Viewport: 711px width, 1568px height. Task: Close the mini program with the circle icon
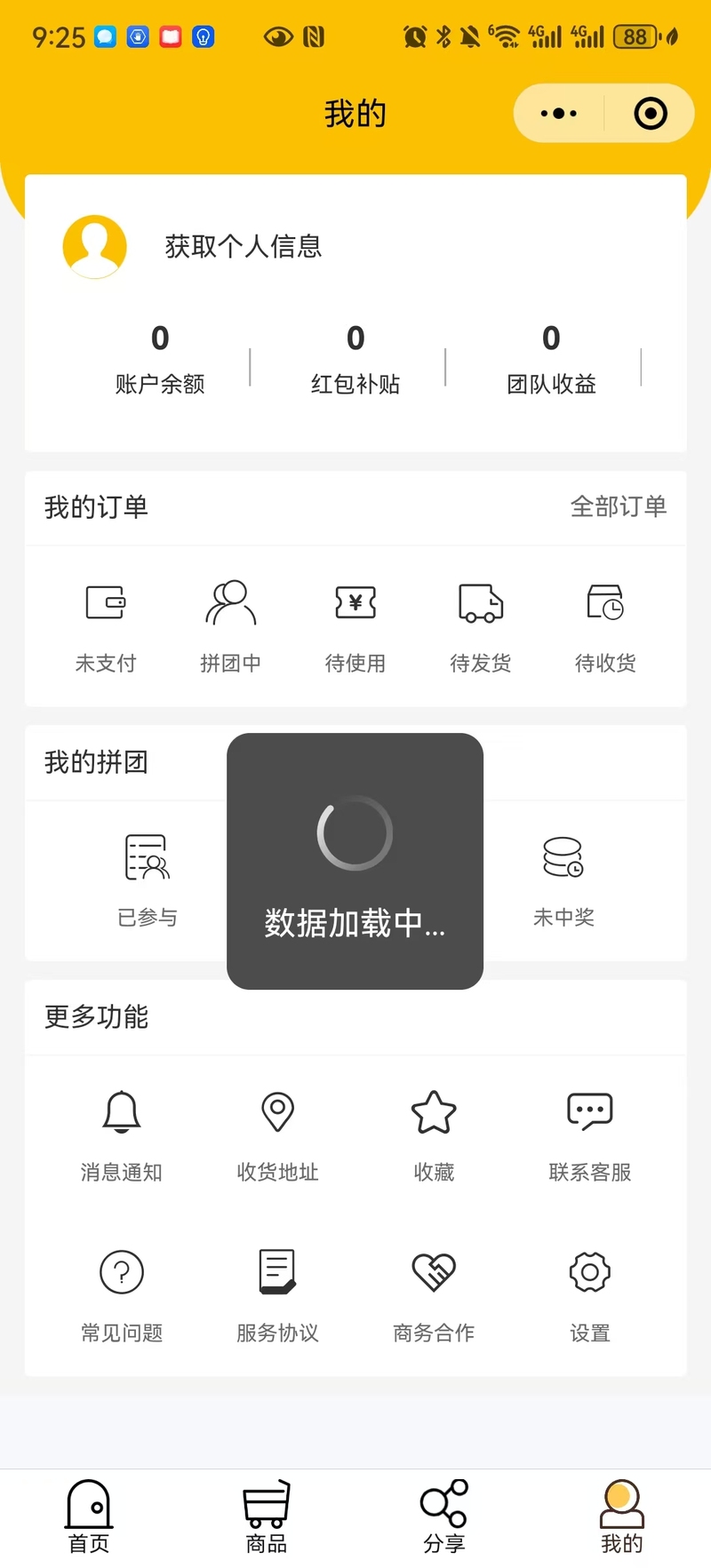coord(651,114)
